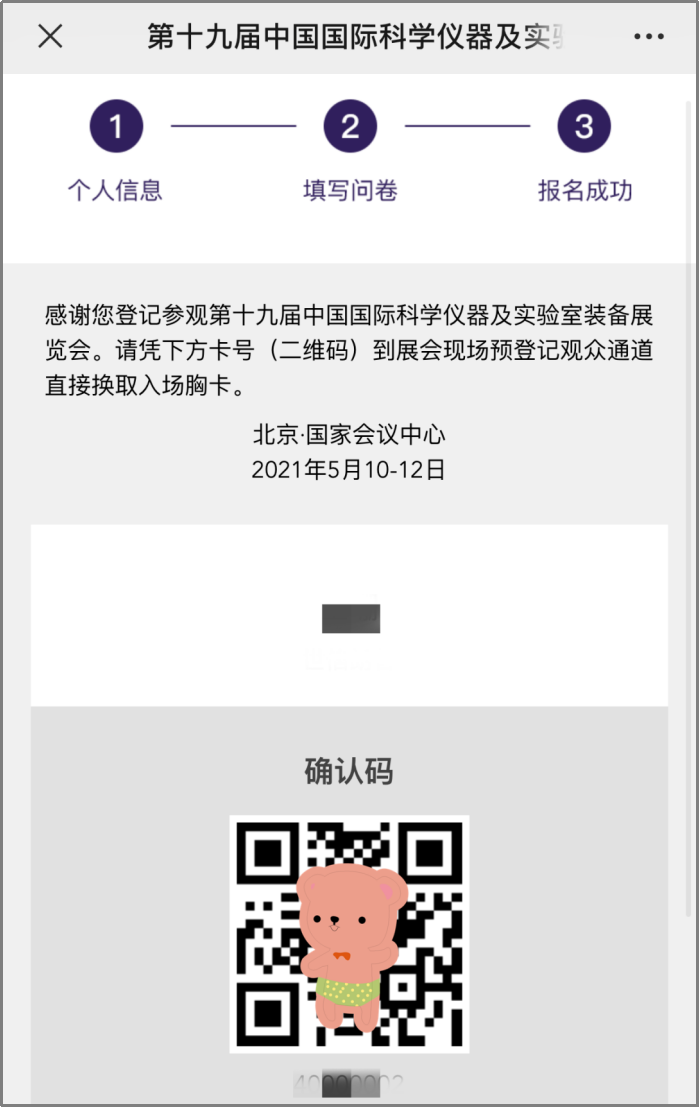Close the registration webview page
Image resolution: width=699 pixels, height=1109 pixels.
(x=50, y=37)
